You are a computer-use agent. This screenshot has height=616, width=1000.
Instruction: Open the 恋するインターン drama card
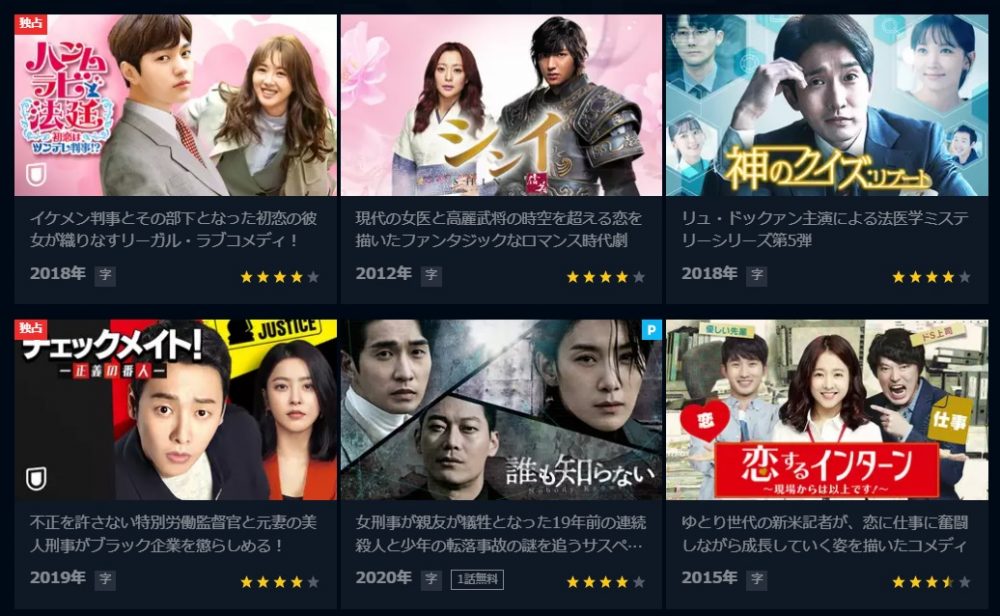827,410
